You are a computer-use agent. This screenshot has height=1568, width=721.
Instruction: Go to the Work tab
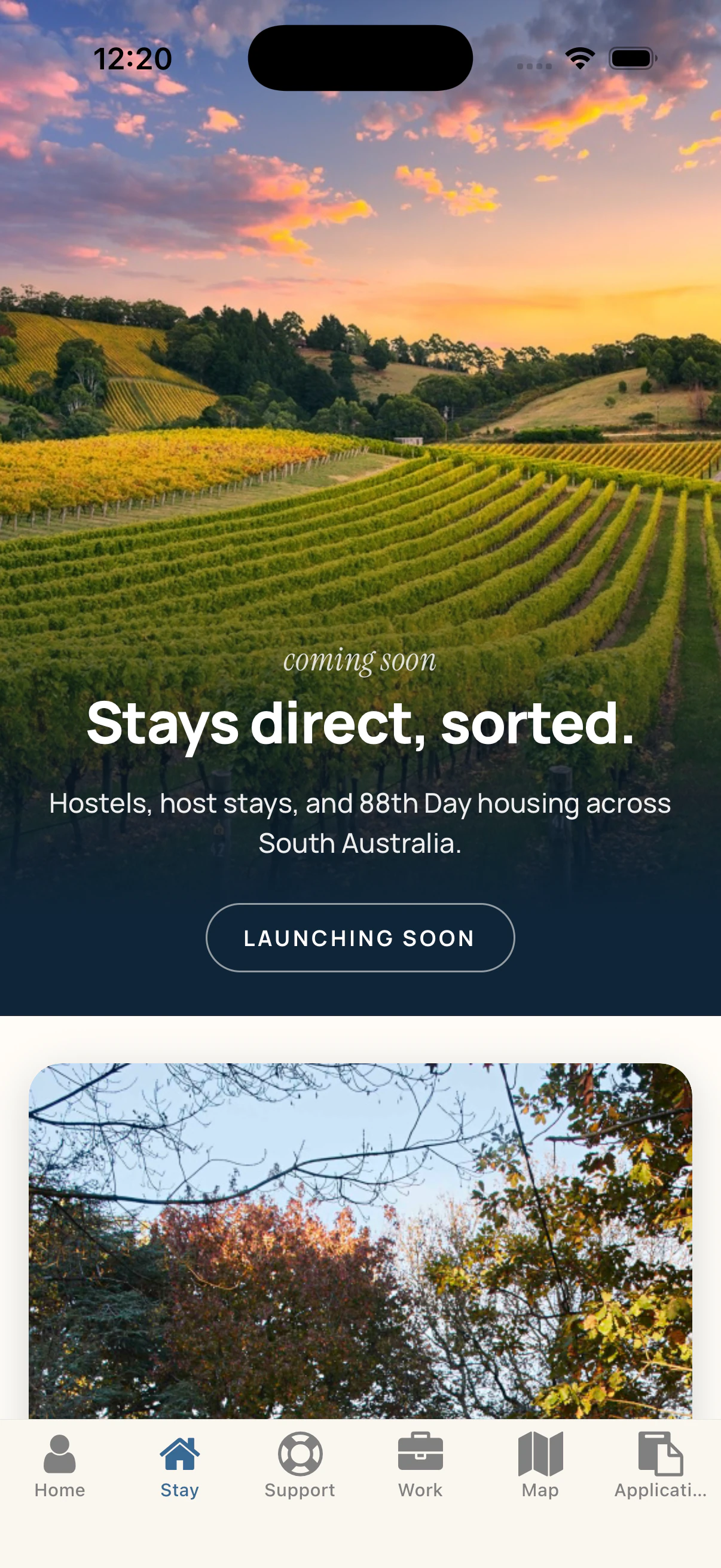pyautogui.click(x=420, y=1465)
